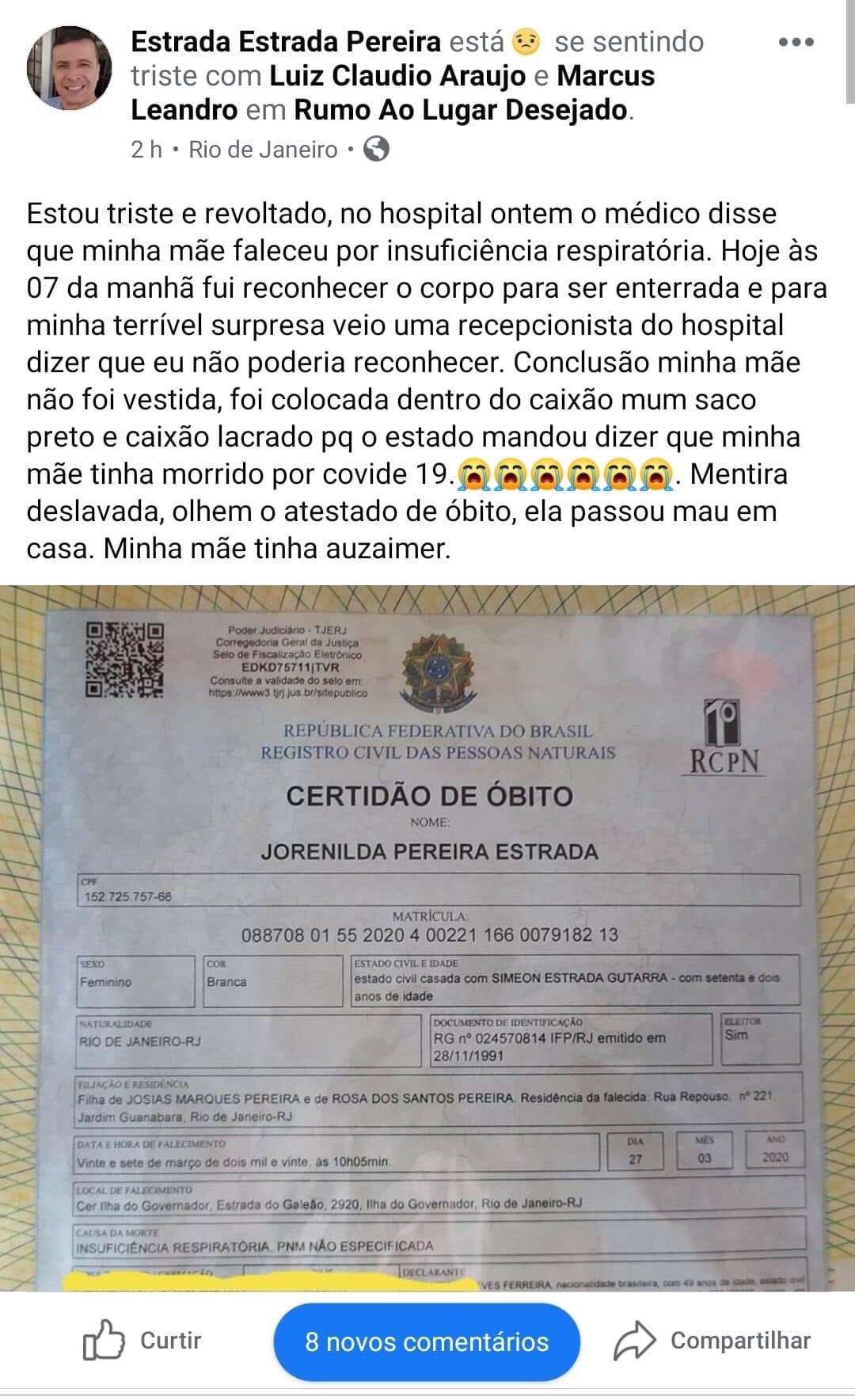
Task: Open the attached death certificate photo
Action: [427, 934]
